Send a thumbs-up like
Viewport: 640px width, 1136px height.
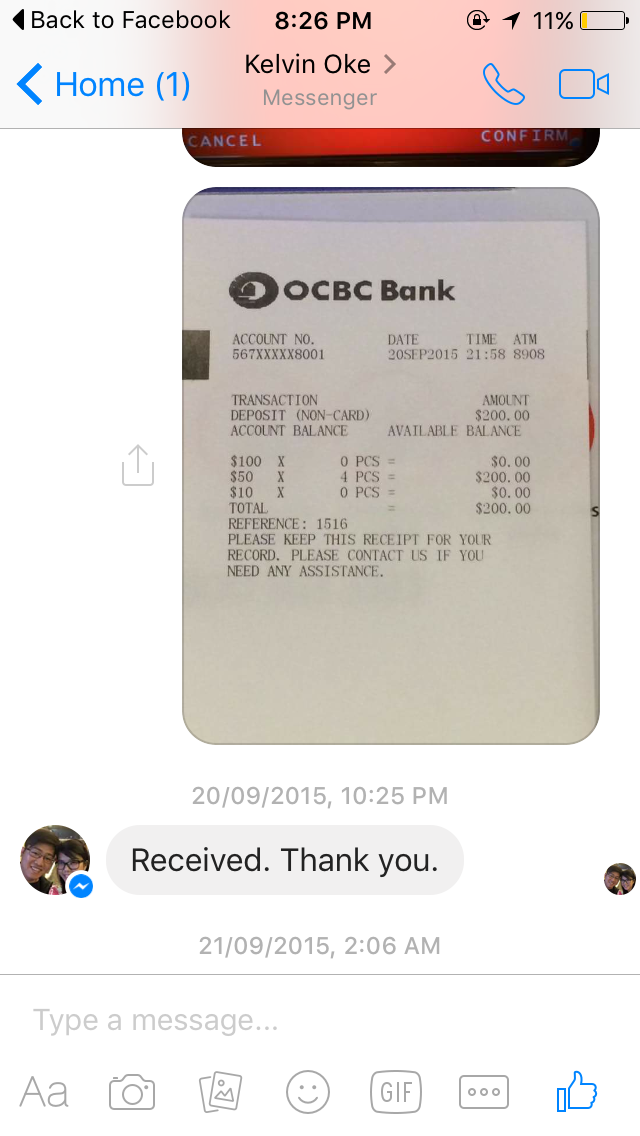pyautogui.click(x=576, y=1091)
